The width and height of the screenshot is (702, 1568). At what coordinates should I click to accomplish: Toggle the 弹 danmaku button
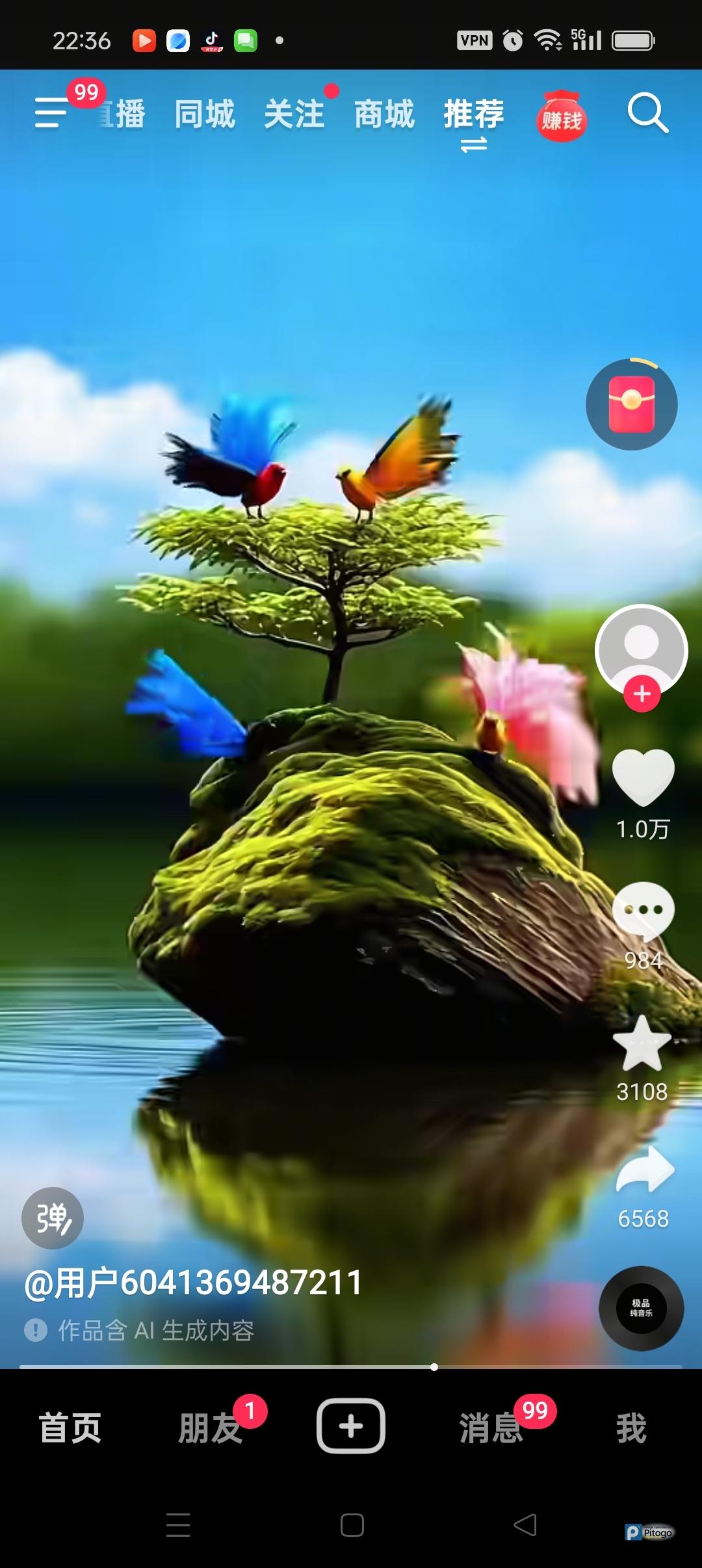click(x=53, y=1218)
